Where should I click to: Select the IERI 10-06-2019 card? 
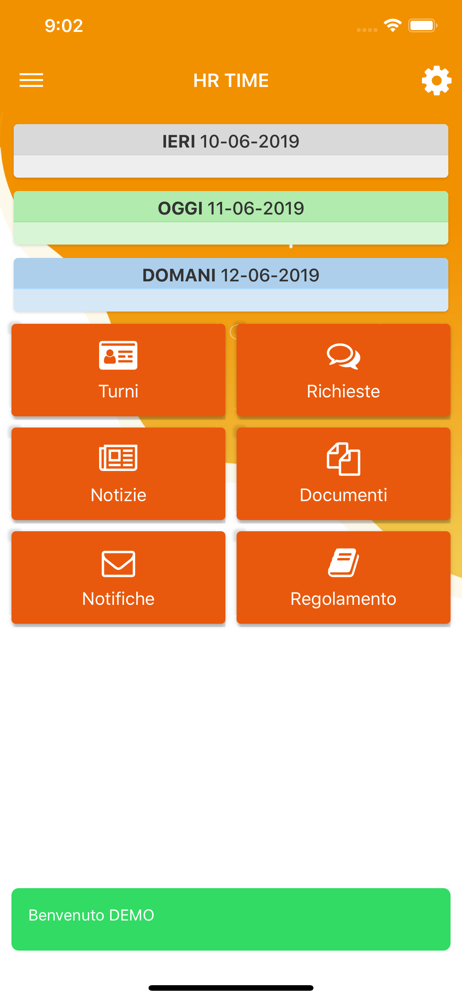[x=231, y=151]
